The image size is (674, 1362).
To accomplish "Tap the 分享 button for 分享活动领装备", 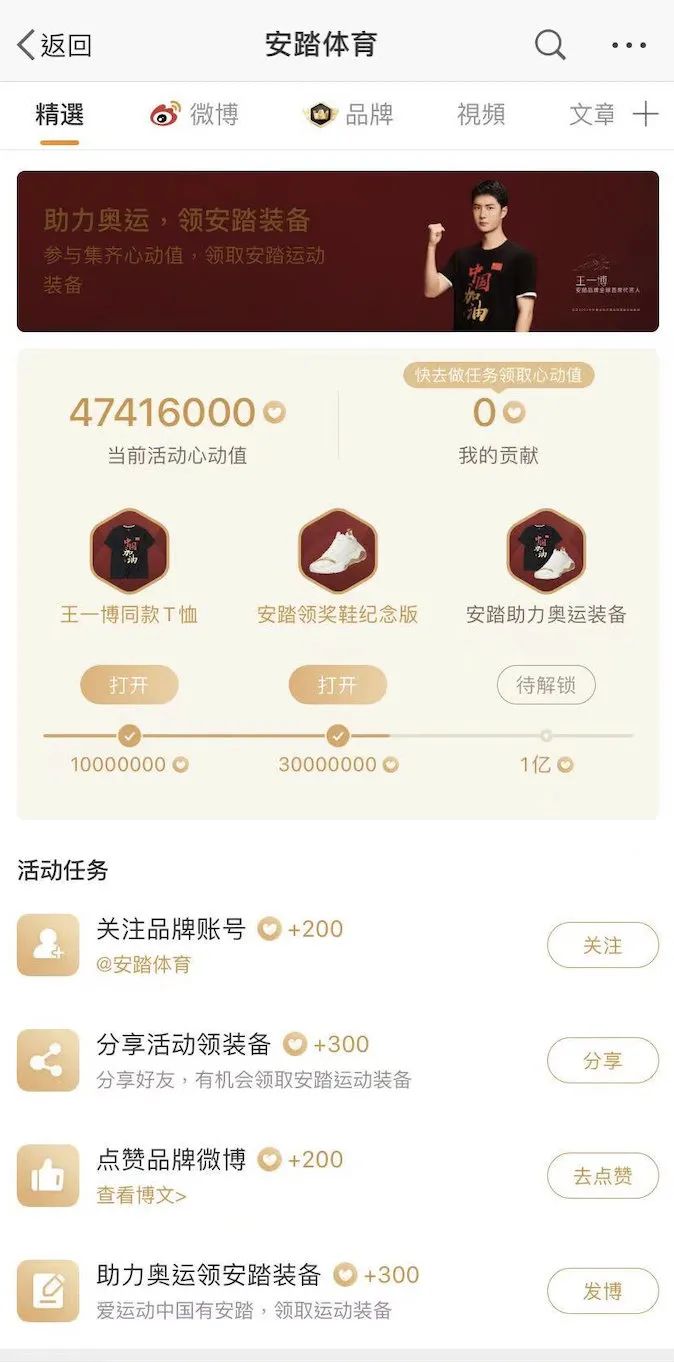I will point(602,1060).
